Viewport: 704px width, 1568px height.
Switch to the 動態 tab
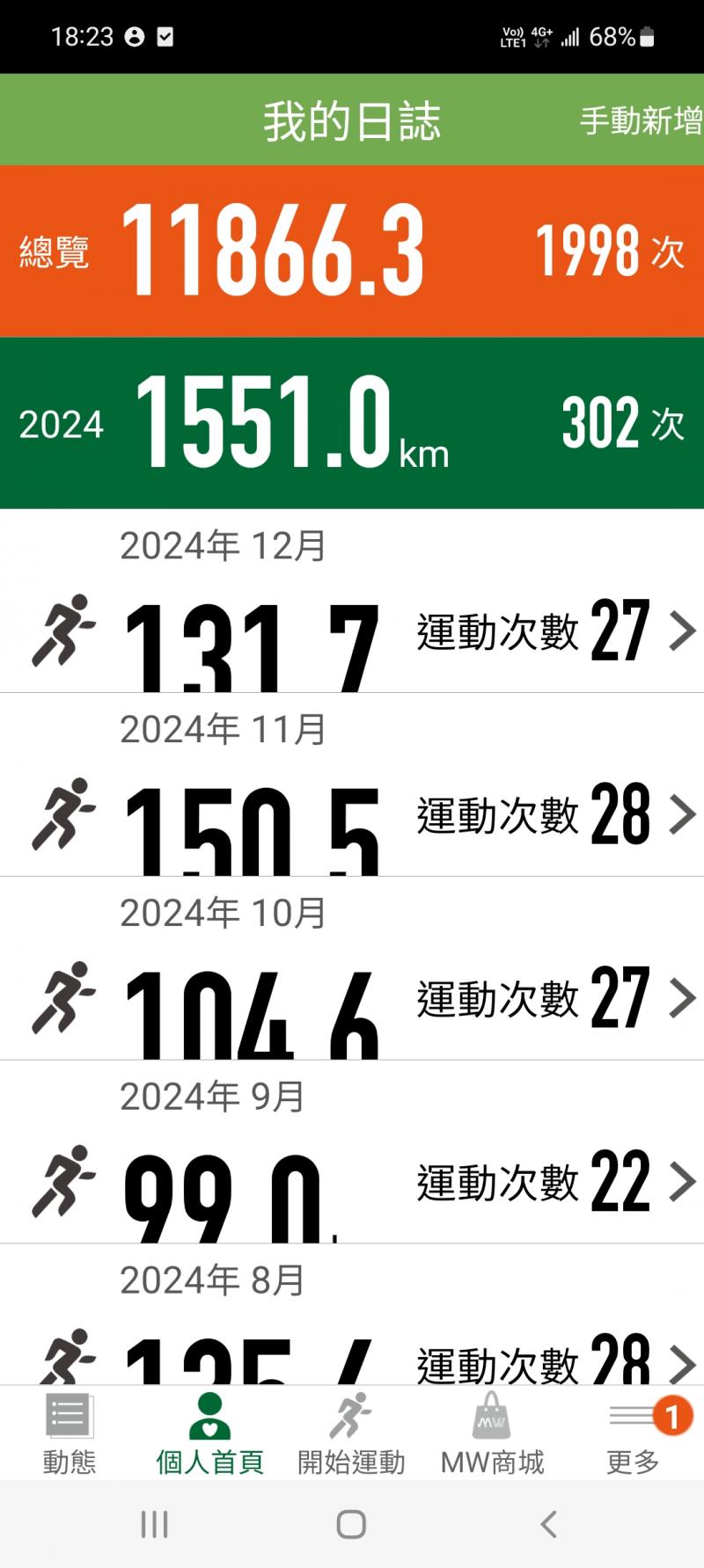click(x=70, y=1434)
